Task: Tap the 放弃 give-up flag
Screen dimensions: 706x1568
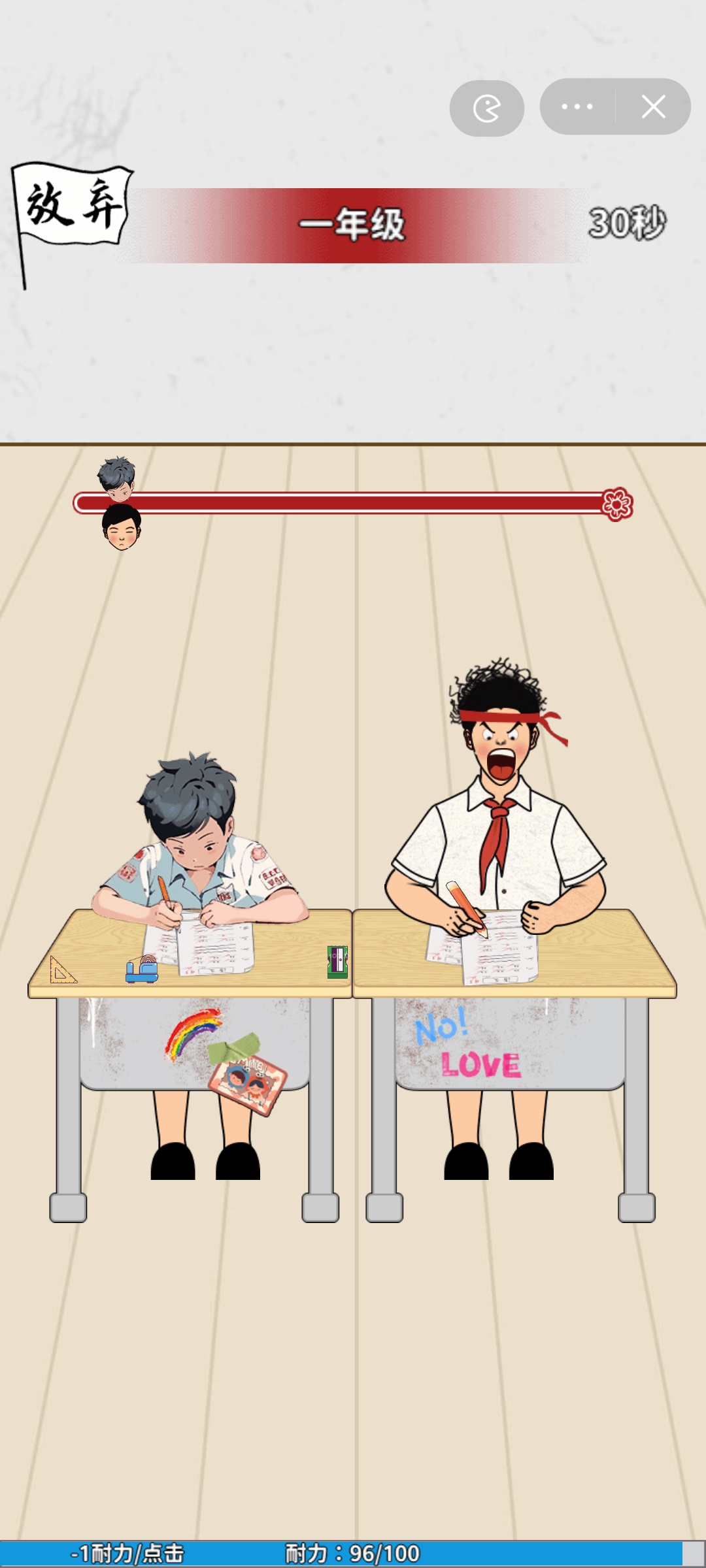Action: coord(72,206)
